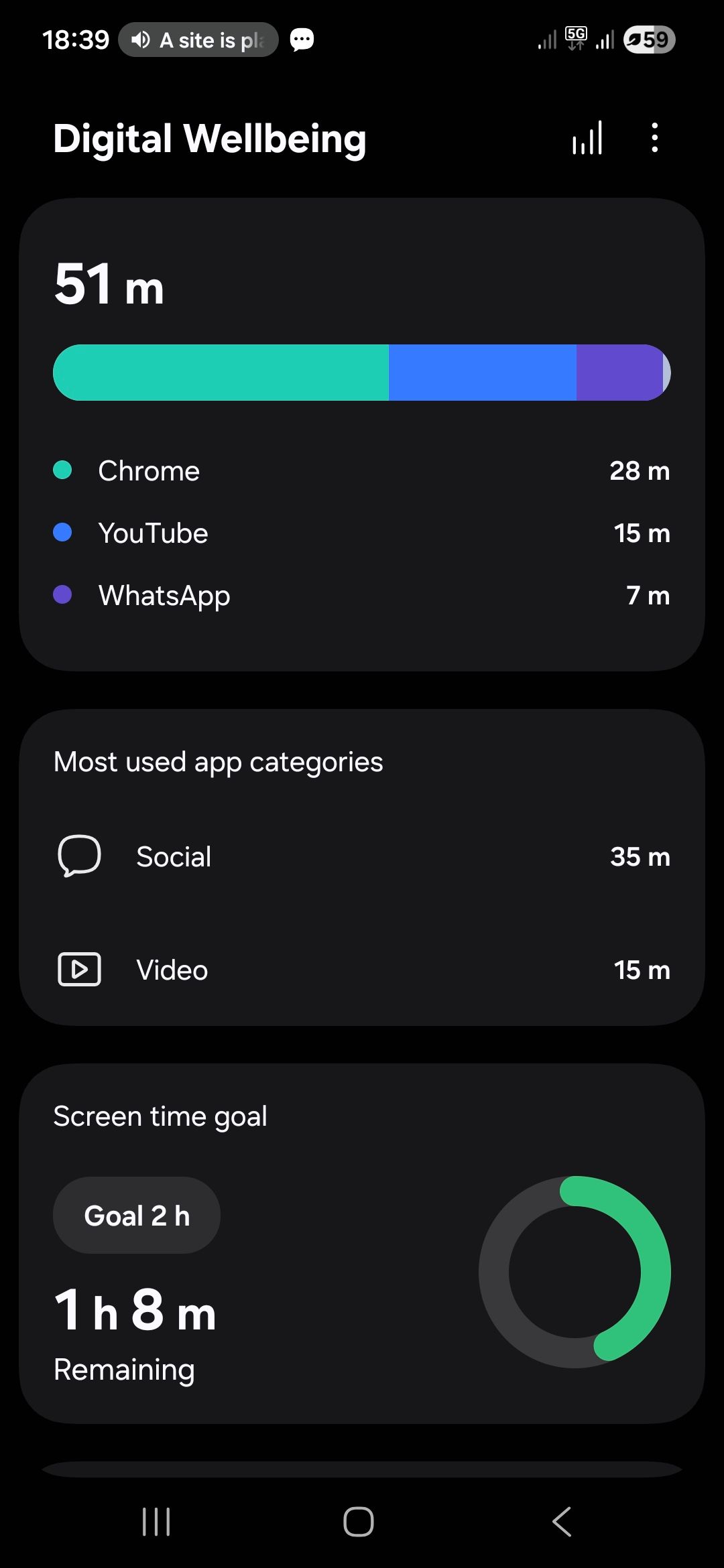724x1568 pixels.
Task: Open the three-dot overflow menu
Action: pyautogui.click(x=655, y=138)
